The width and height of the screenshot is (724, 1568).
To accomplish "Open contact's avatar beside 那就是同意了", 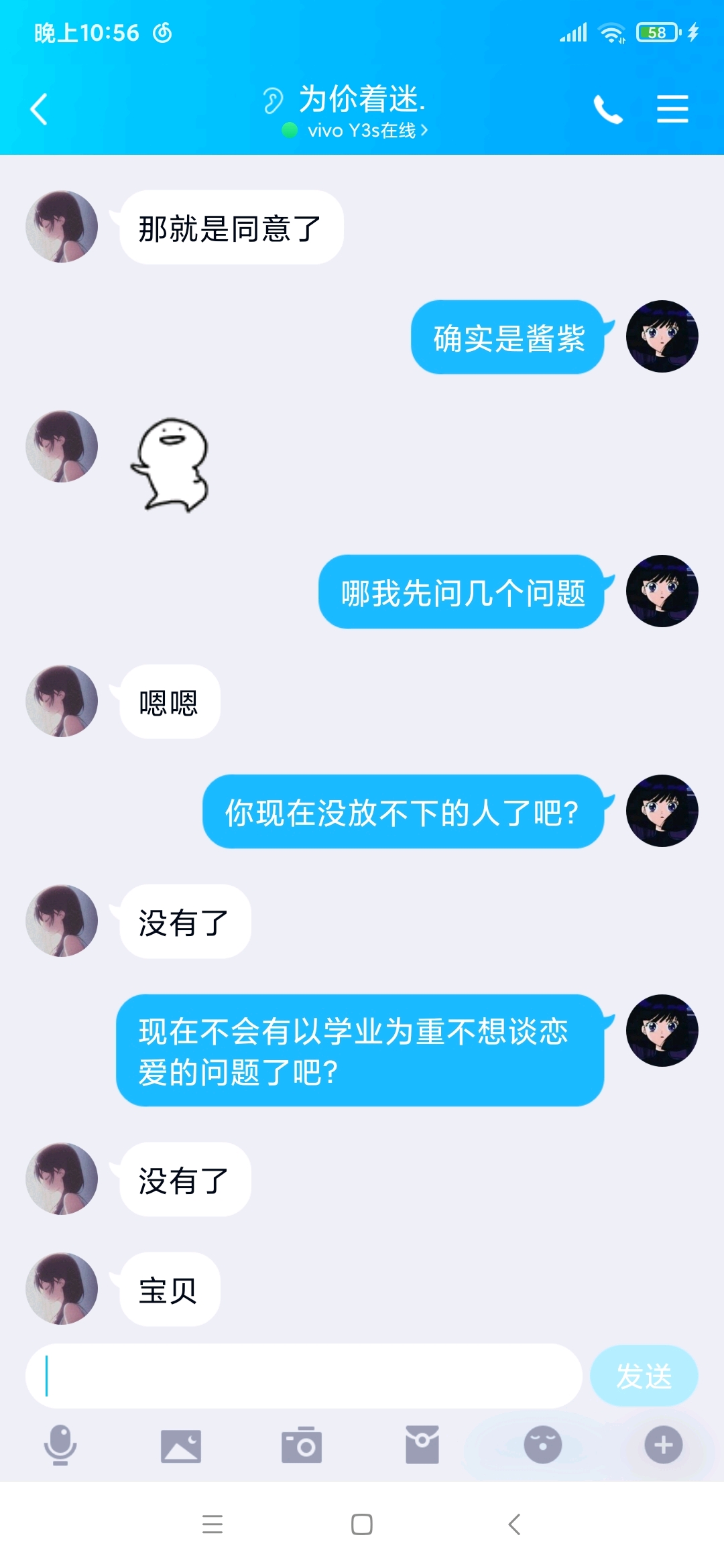I will (x=62, y=226).
